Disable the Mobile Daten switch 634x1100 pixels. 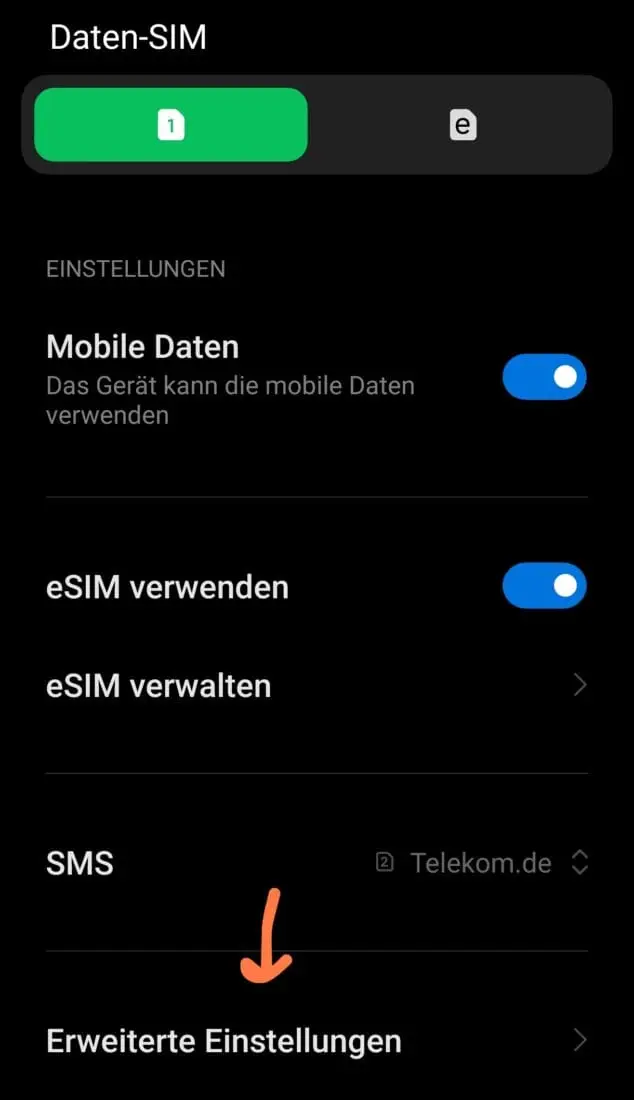pos(544,377)
